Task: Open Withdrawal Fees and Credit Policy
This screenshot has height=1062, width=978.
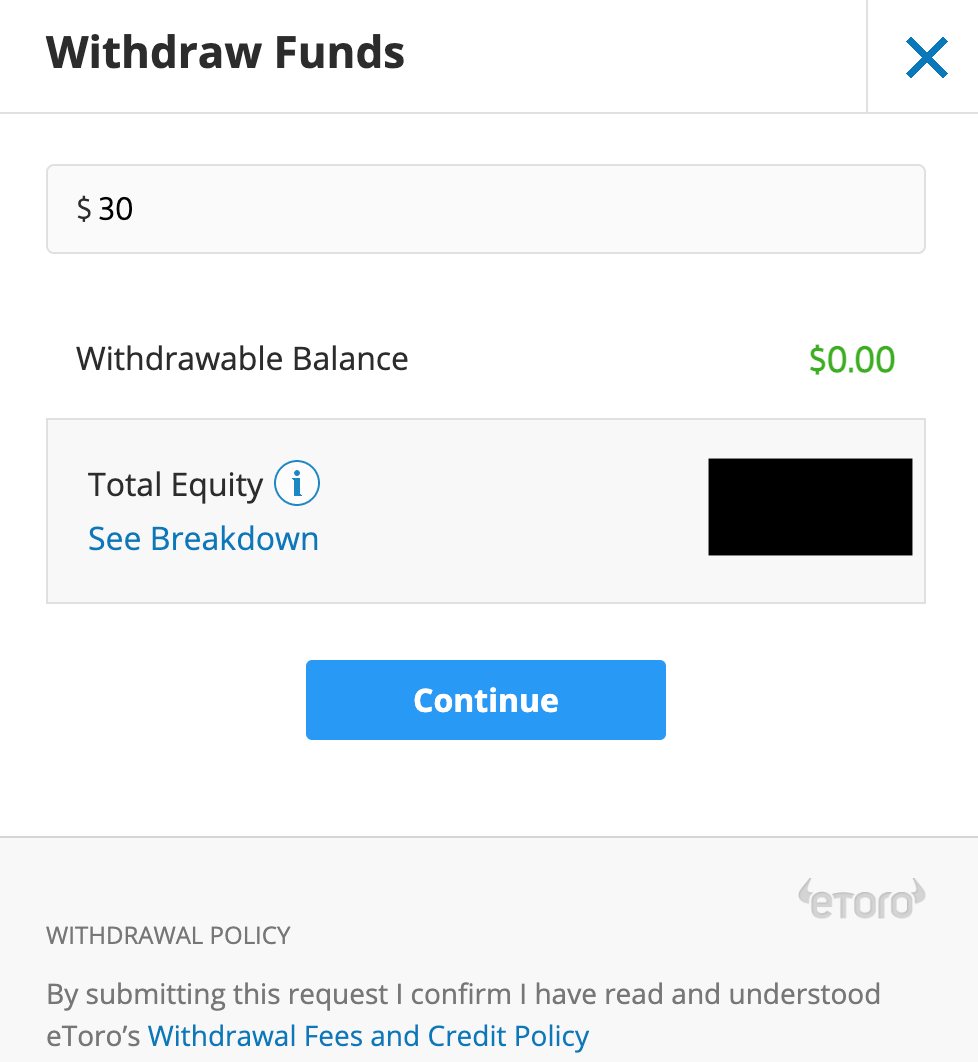Action: coord(368,1035)
